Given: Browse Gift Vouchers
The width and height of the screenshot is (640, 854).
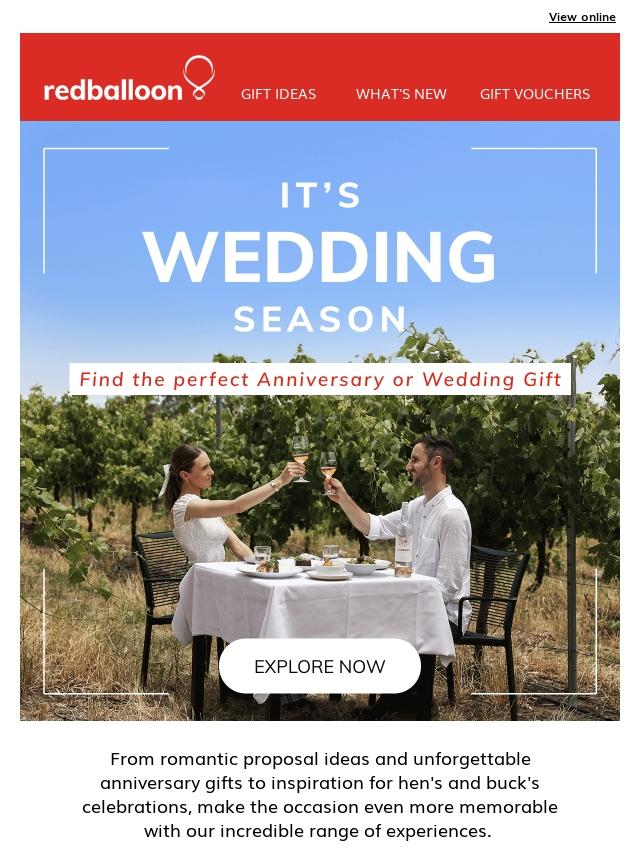Looking at the screenshot, I should 534,94.
